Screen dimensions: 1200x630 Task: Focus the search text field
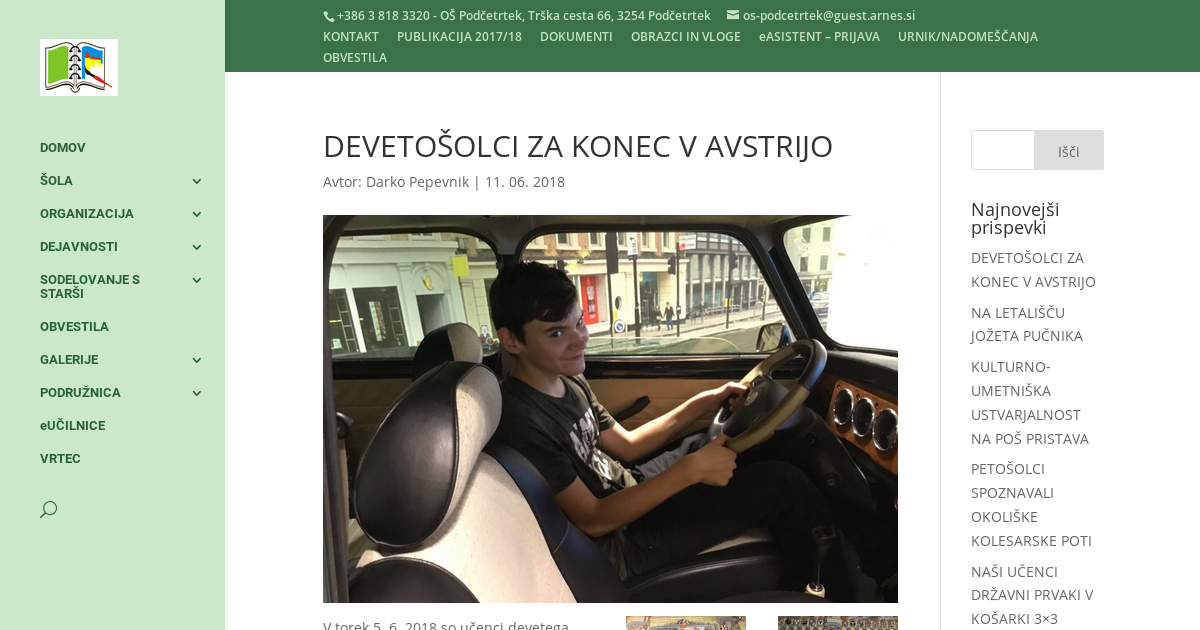point(1002,150)
